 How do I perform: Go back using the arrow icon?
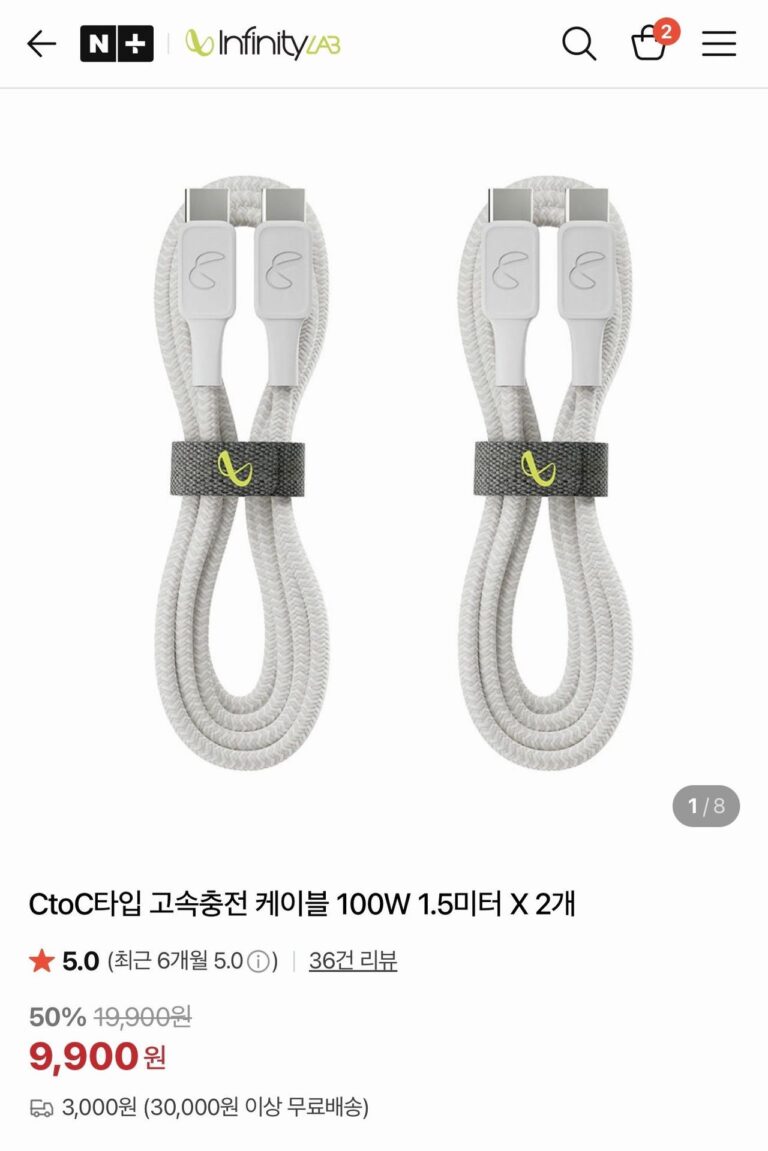(x=41, y=44)
